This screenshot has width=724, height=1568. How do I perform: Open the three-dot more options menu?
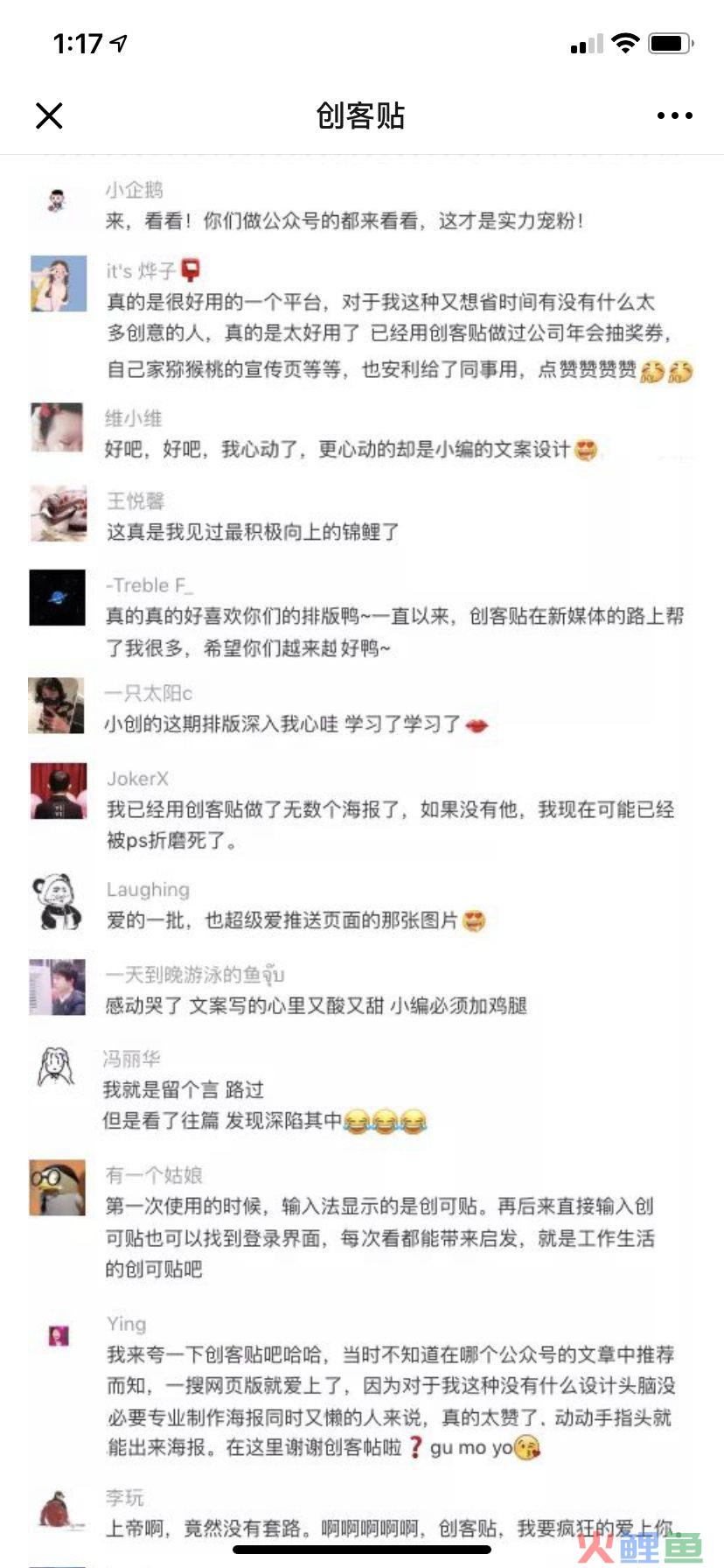(x=674, y=115)
